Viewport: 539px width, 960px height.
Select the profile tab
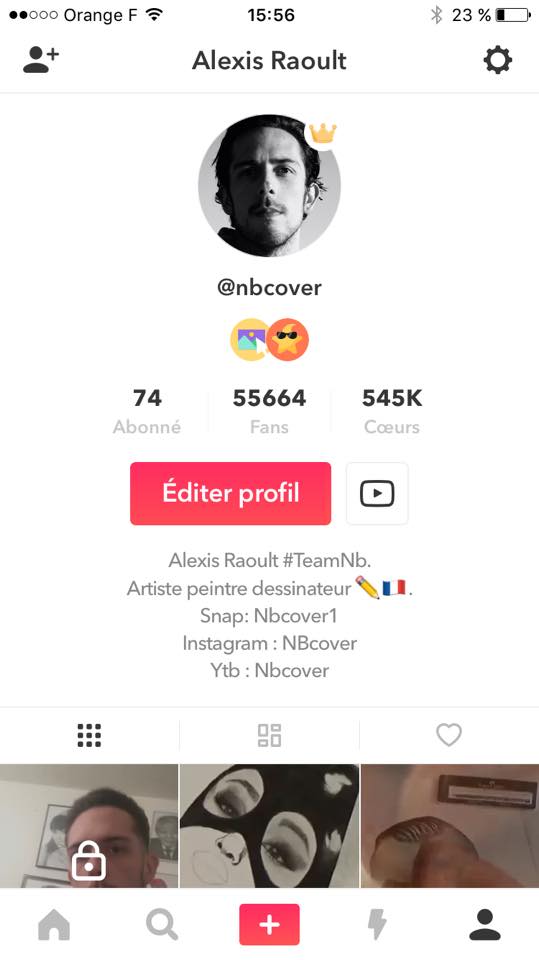pos(485,924)
